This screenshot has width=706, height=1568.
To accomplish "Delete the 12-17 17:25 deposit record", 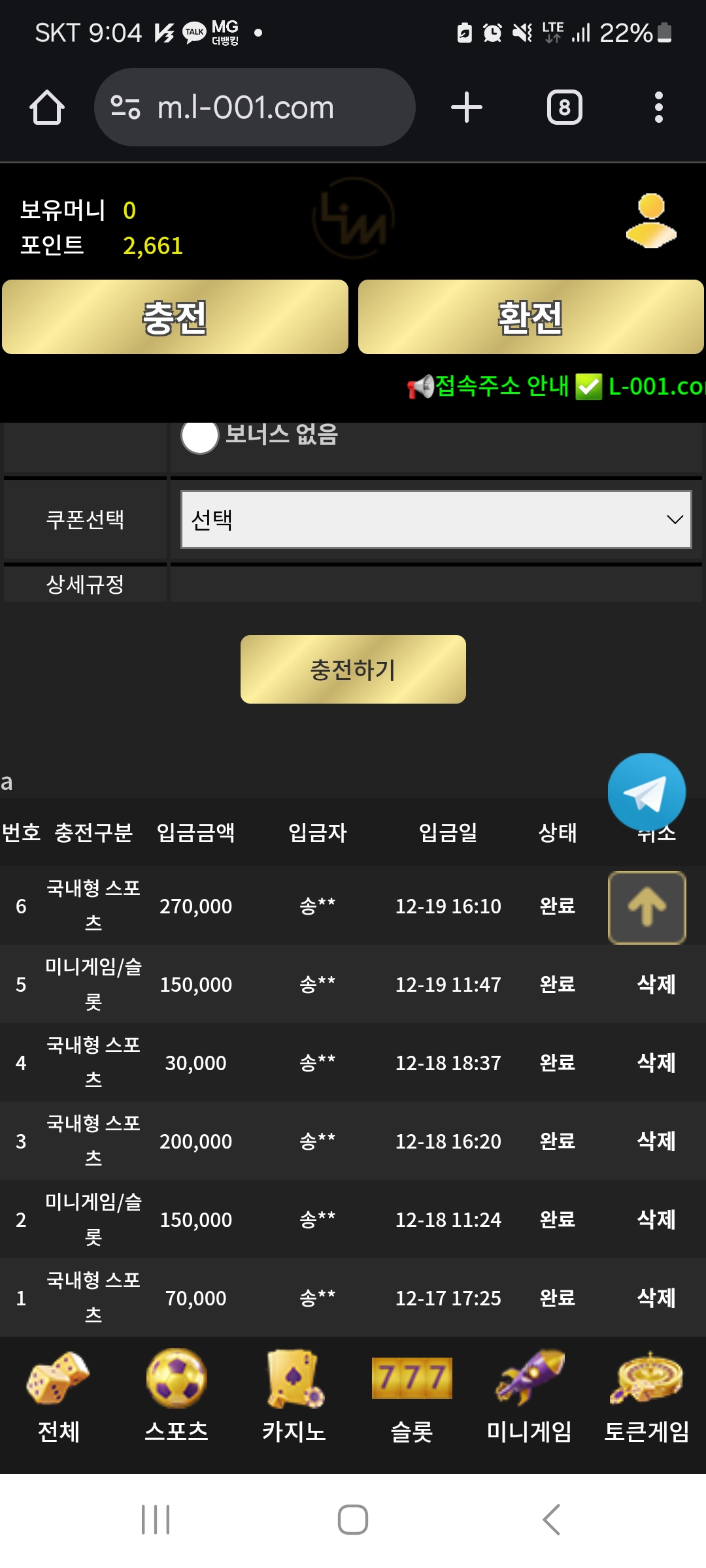I will 656,1298.
